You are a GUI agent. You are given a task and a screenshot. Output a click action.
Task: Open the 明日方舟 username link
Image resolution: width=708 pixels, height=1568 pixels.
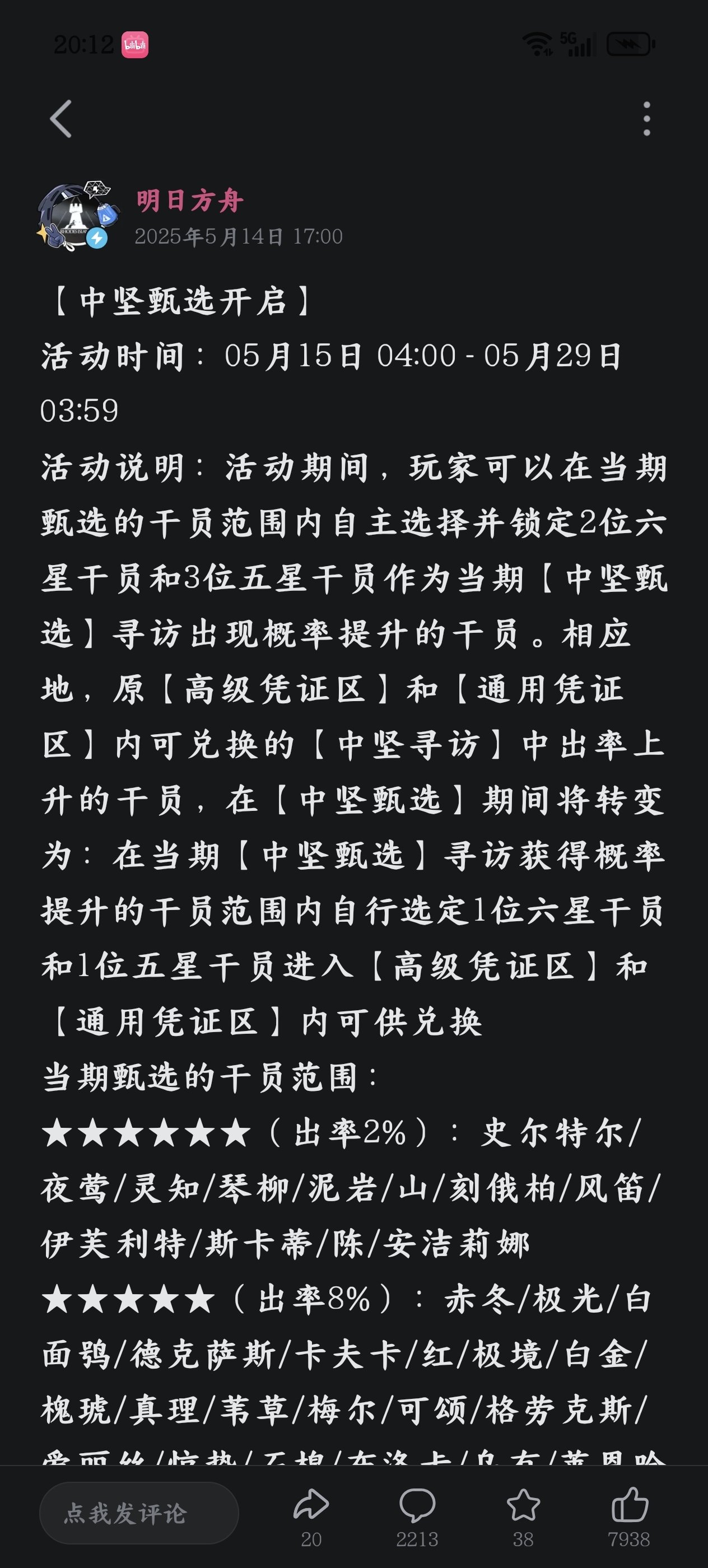click(190, 201)
